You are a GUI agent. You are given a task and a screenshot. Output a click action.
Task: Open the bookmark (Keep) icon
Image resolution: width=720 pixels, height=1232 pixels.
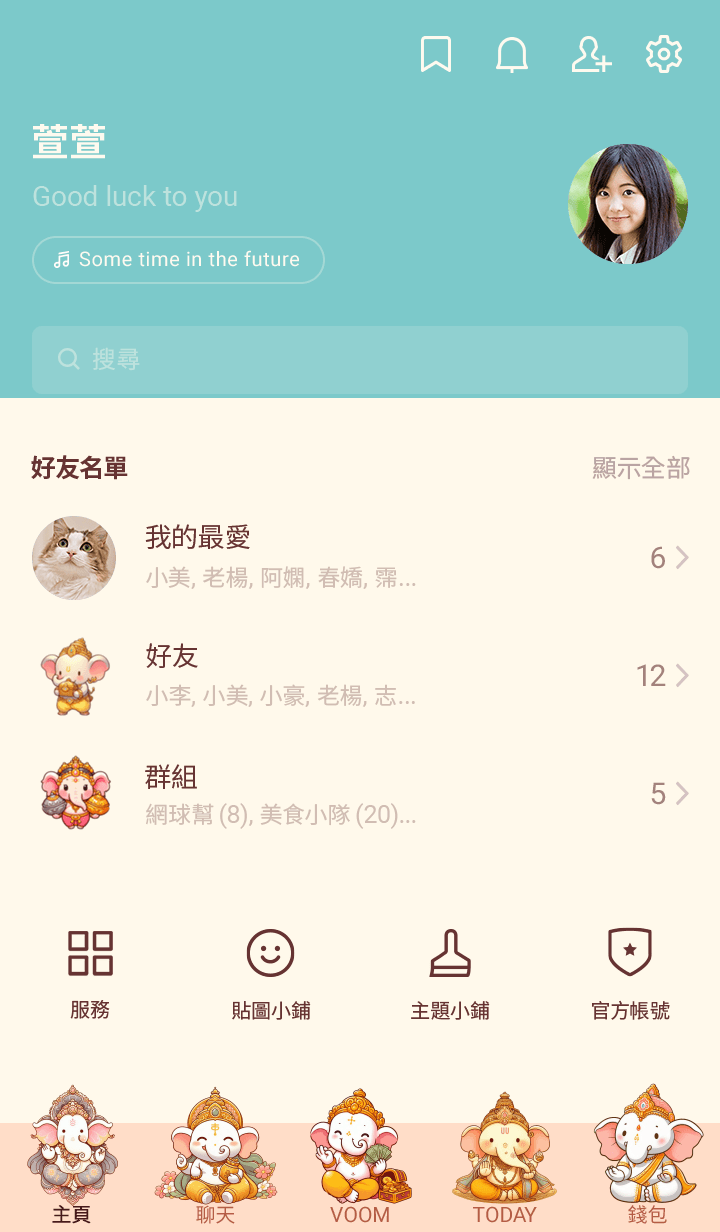click(435, 55)
